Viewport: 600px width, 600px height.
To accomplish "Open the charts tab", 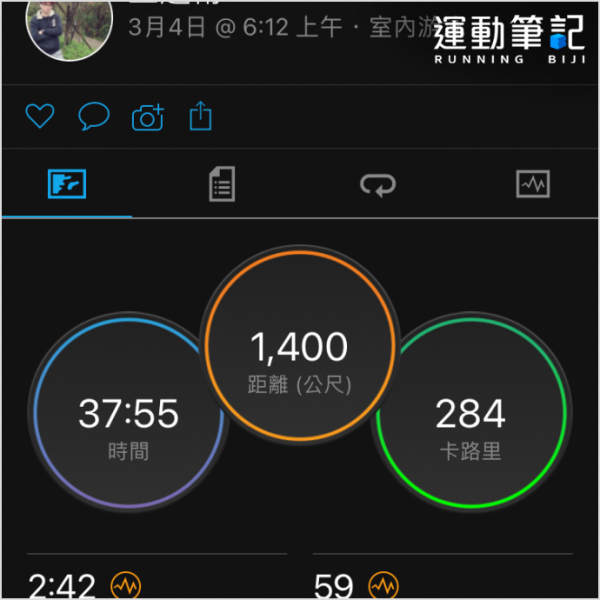I will point(532,185).
